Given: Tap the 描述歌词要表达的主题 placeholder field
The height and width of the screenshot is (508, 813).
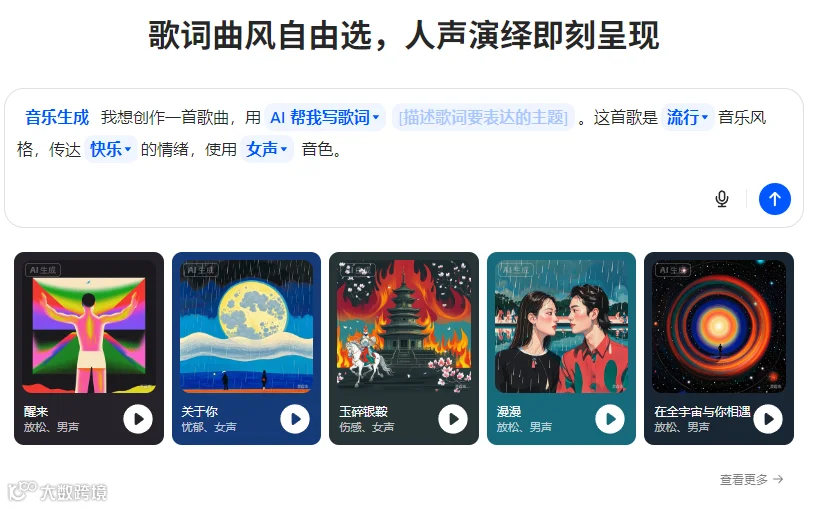Looking at the screenshot, I should pos(483,118).
